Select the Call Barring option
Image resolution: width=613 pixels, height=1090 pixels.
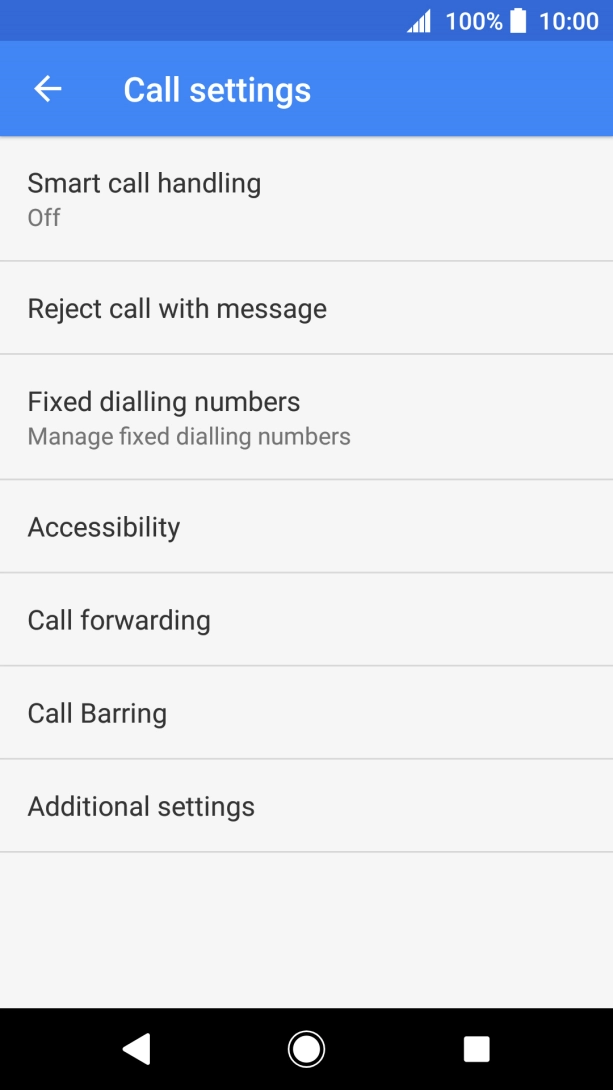pyautogui.click(x=306, y=713)
